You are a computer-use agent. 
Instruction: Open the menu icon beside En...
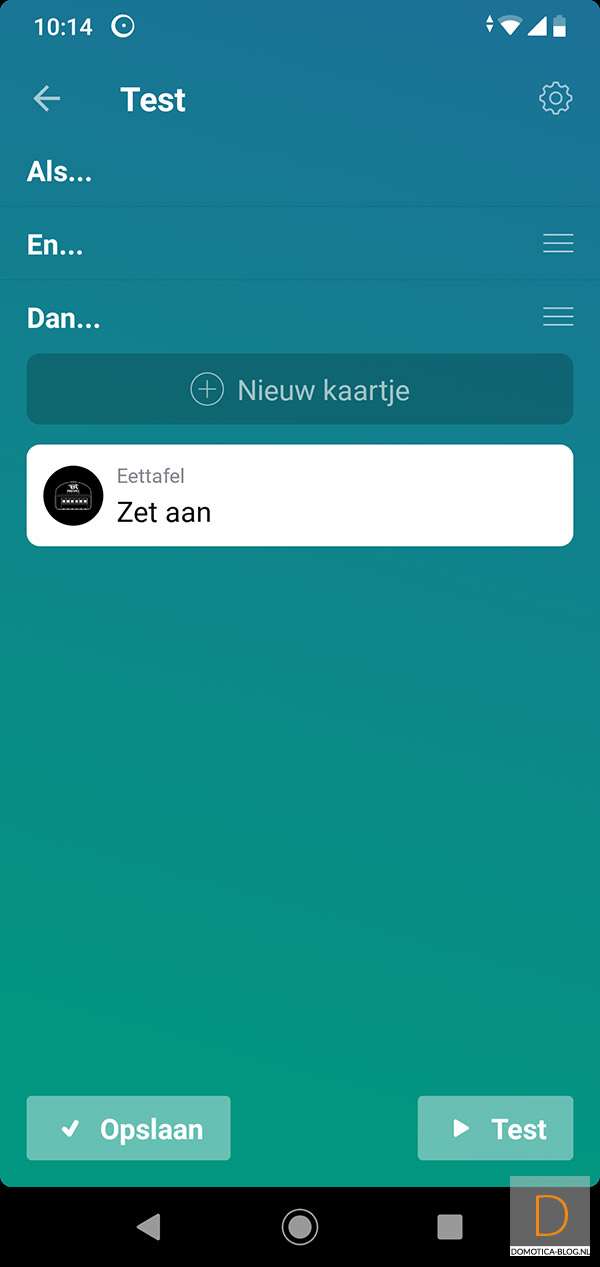[x=558, y=244]
